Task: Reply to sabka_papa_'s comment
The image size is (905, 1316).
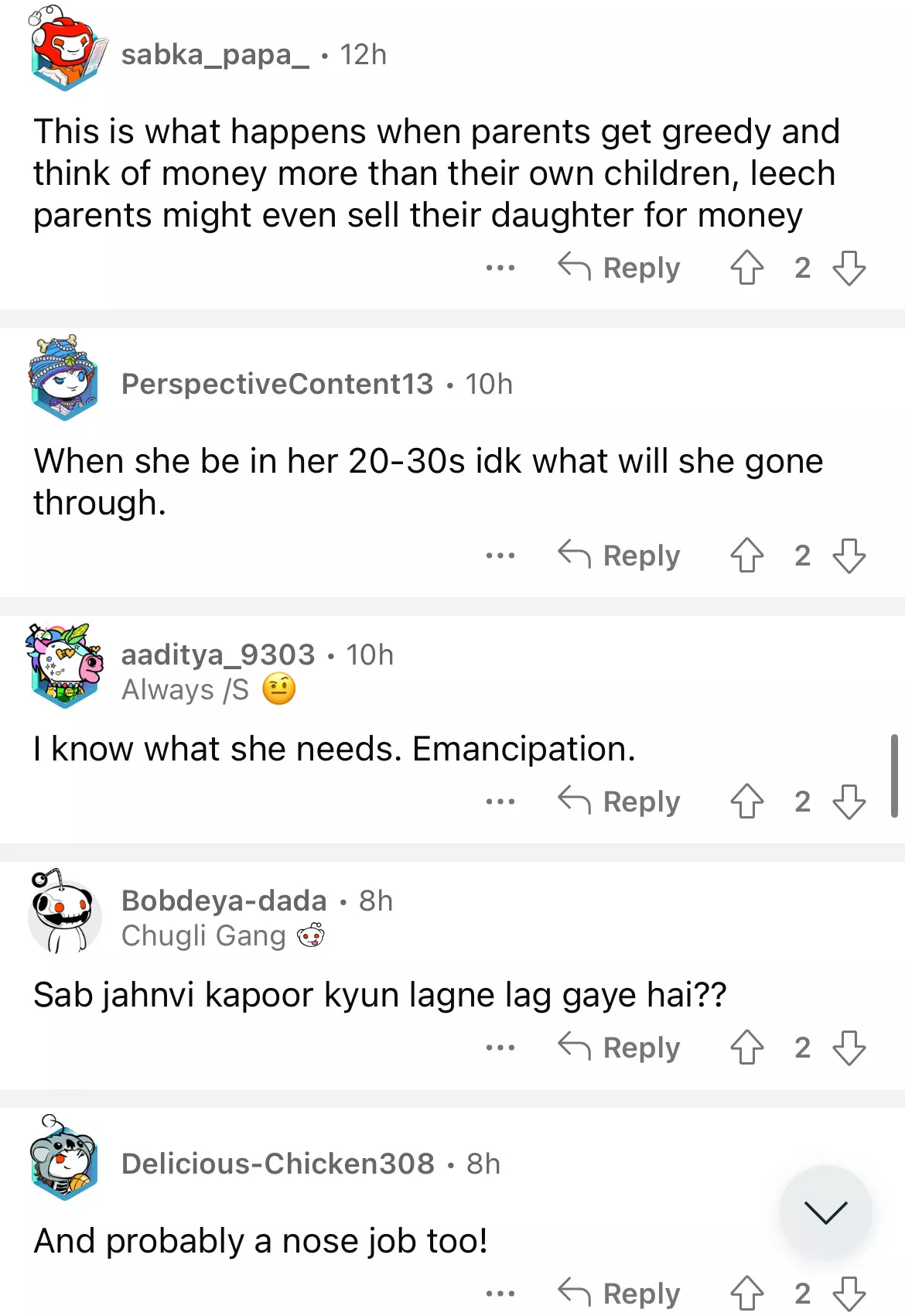Action: tap(619, 268)
